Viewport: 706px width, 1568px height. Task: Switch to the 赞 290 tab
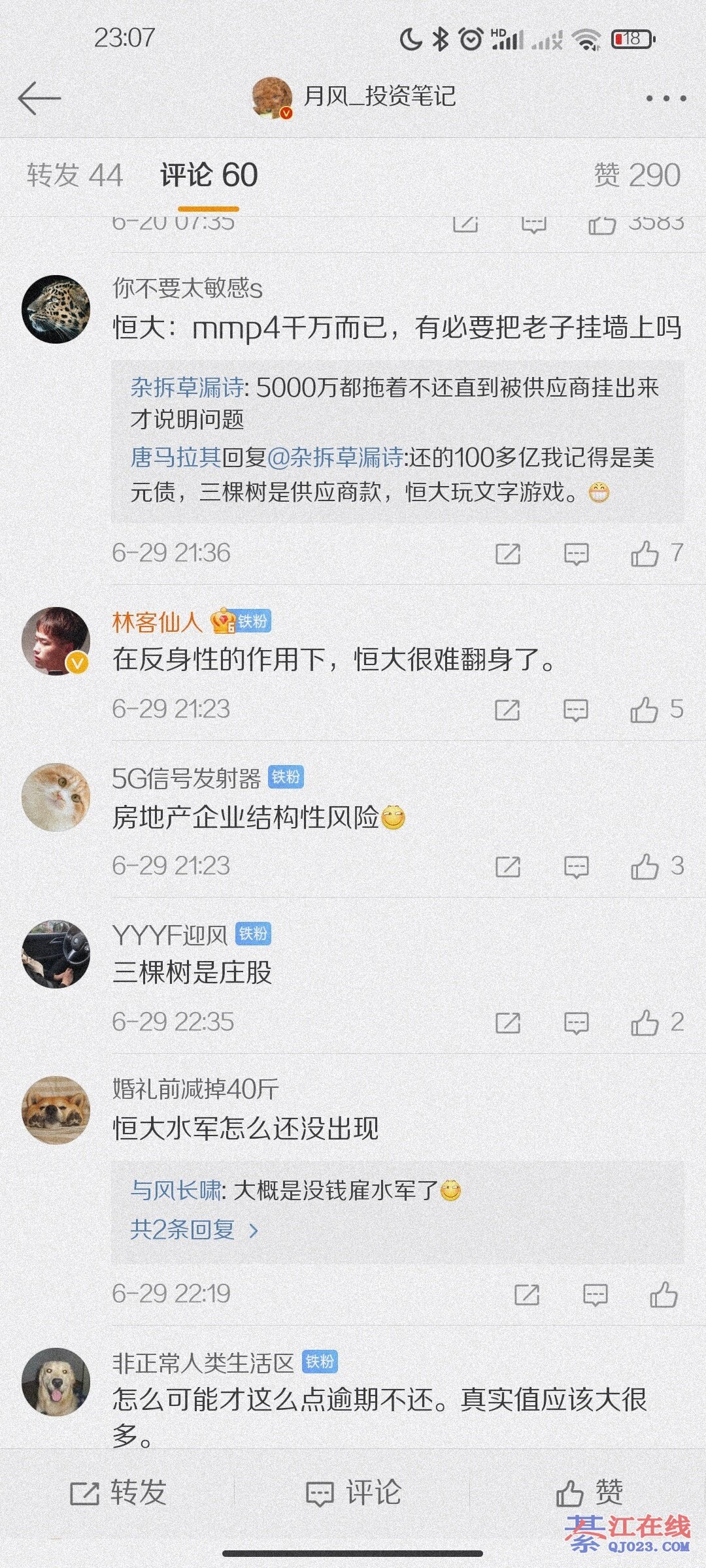point(637,175)
